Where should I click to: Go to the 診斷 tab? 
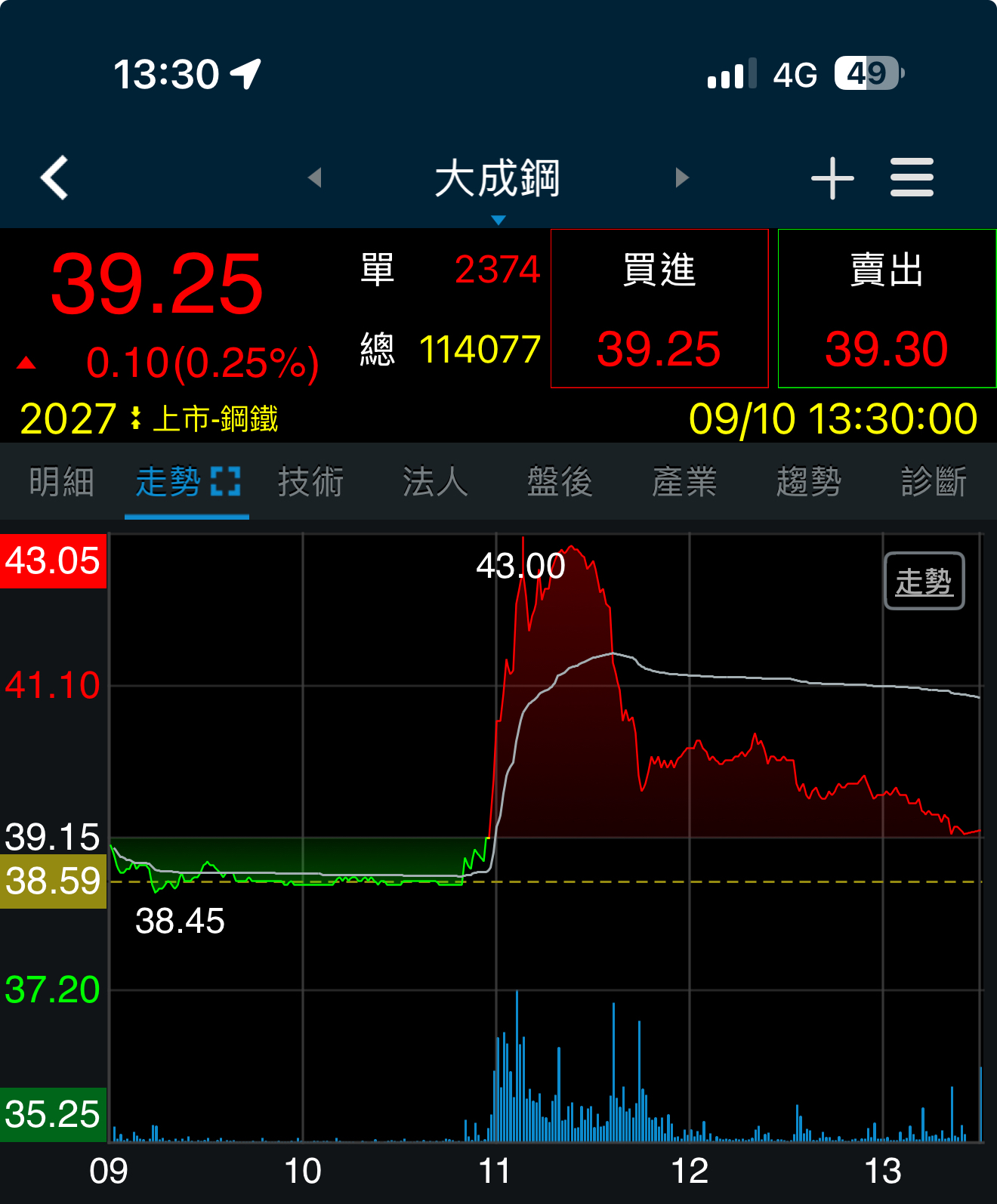coord(934,482)
